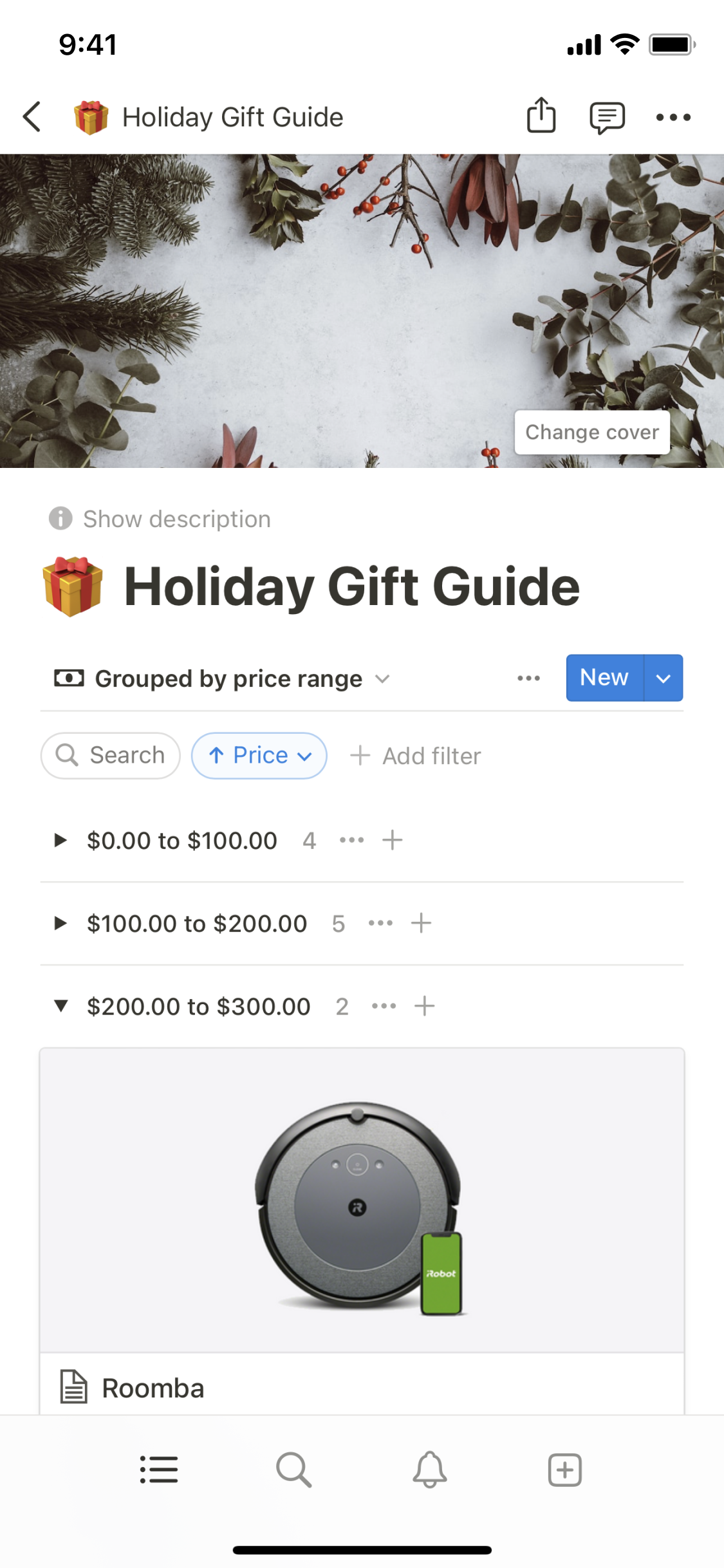Collapse the $200.00 to $300.00 group
Screen dimensions: 724x1568
tap(60, 1005)
